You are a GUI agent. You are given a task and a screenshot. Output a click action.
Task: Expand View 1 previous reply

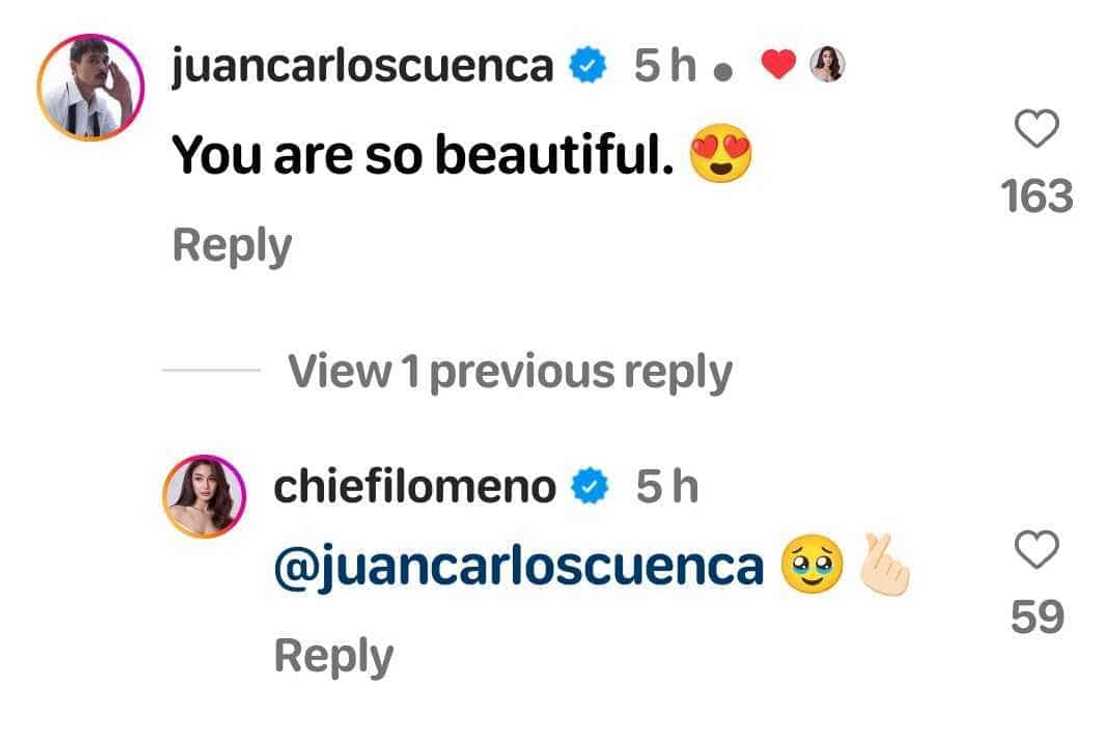point(510,372)
